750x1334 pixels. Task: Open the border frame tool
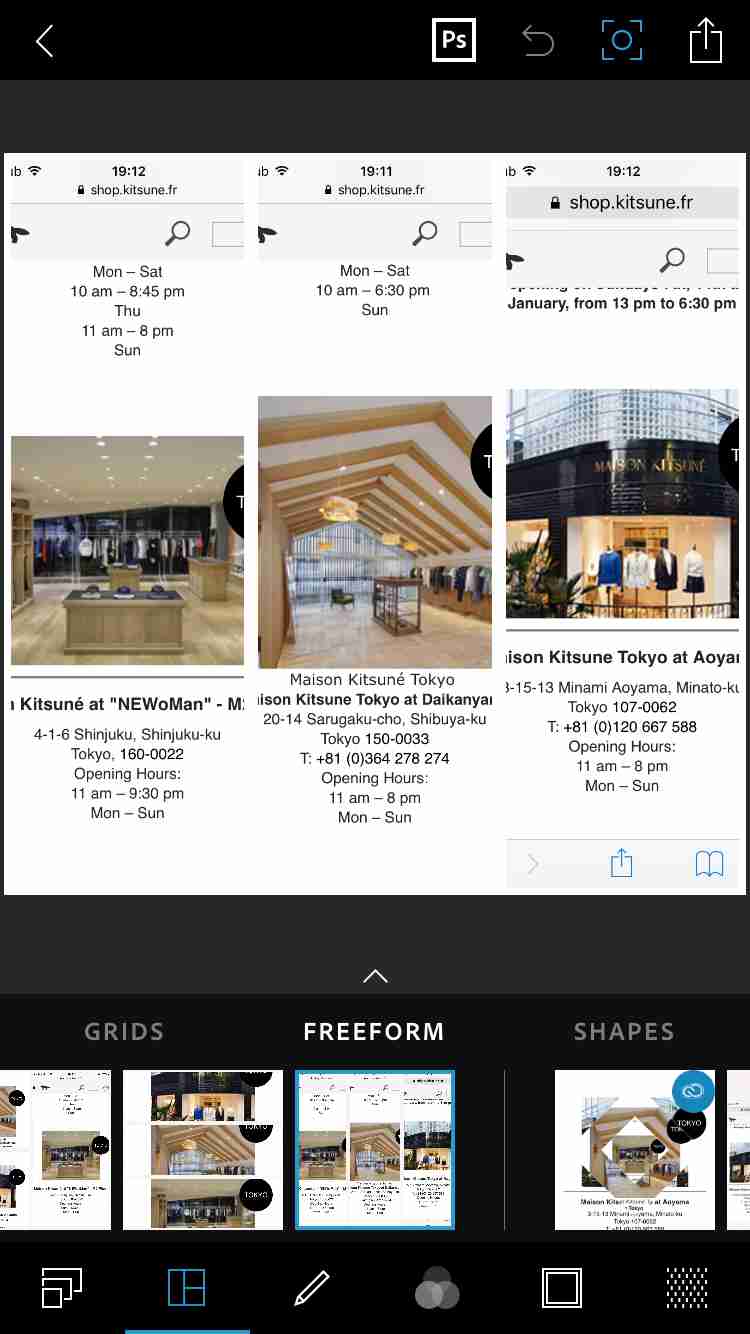(562, 1288)
